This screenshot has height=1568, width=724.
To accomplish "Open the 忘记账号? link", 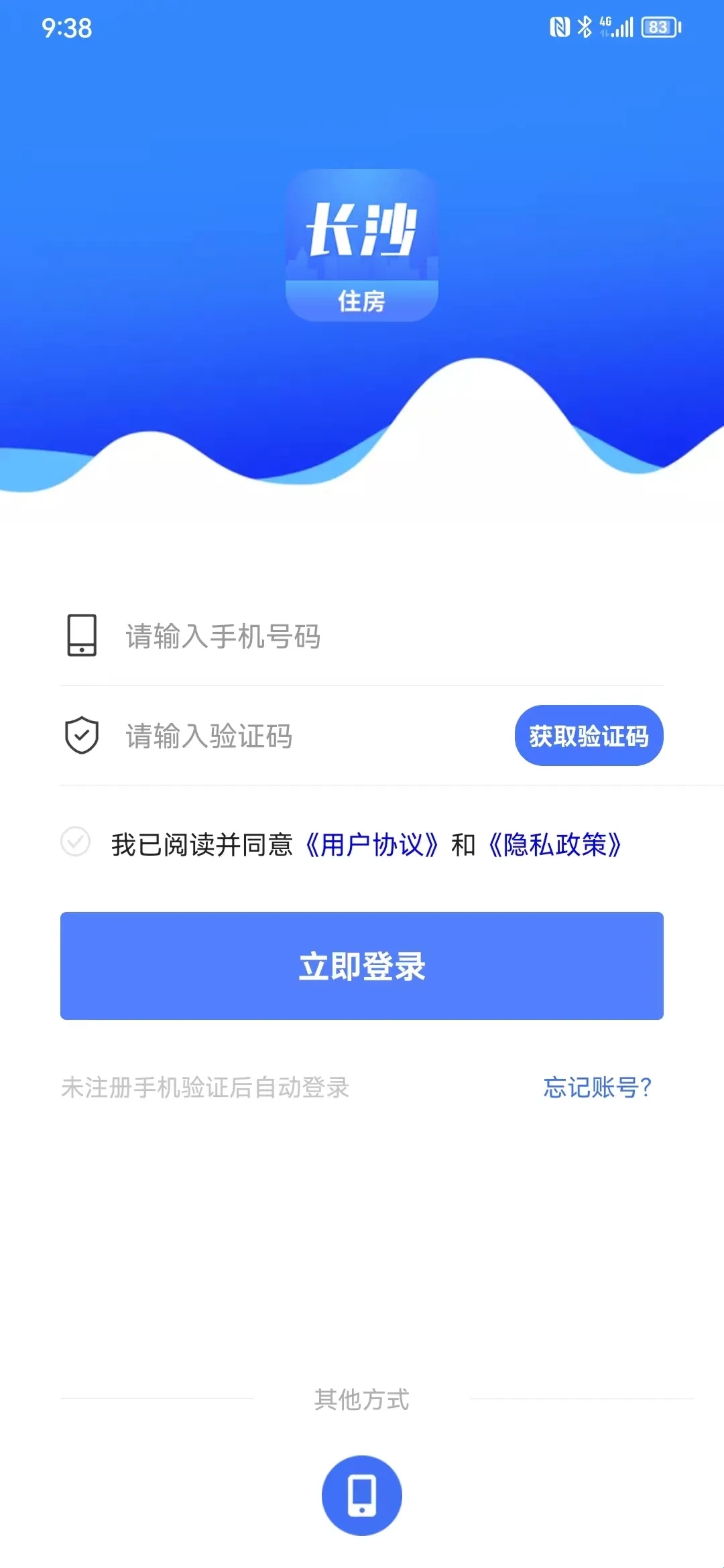I will click(x=597, y=1087).
